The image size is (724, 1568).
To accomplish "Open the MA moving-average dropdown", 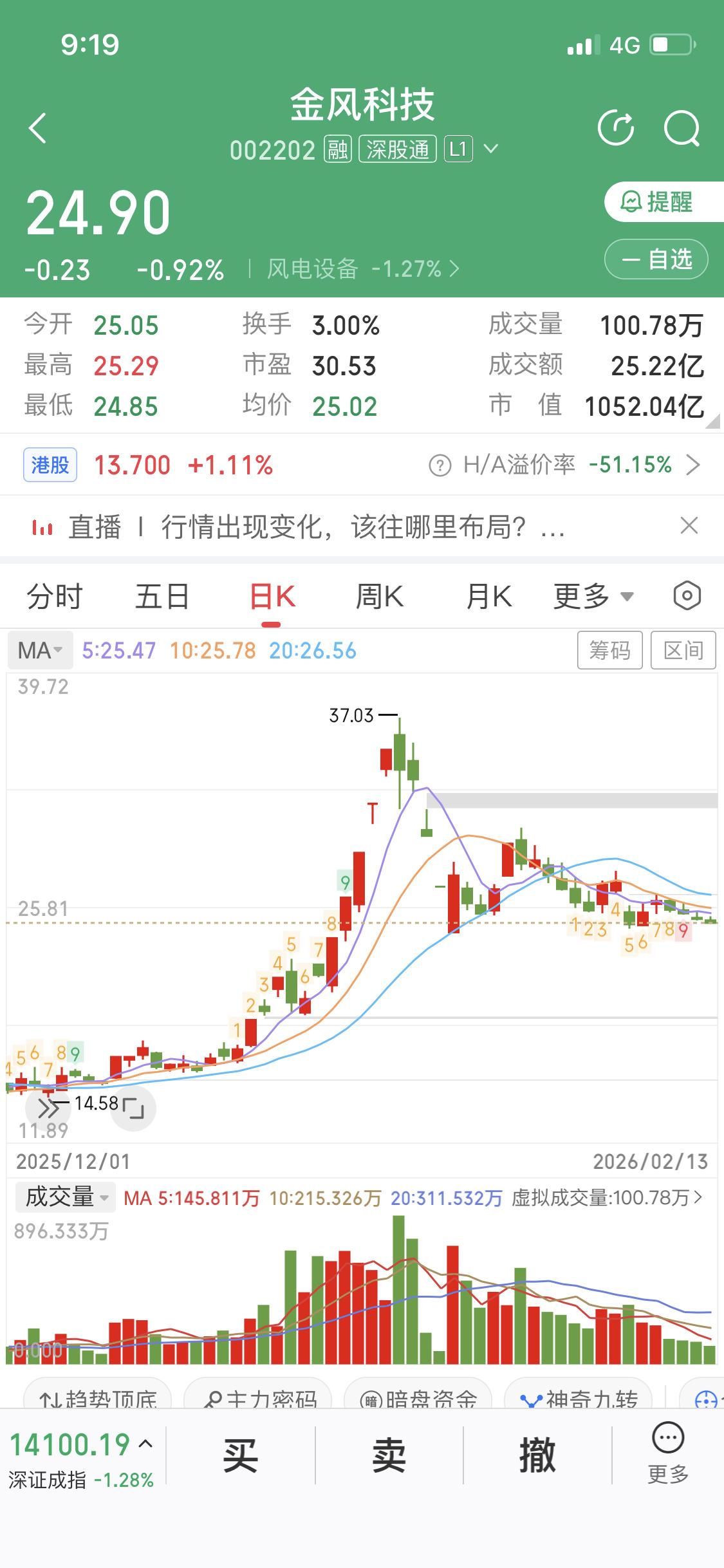I will [x=40, y=650].
